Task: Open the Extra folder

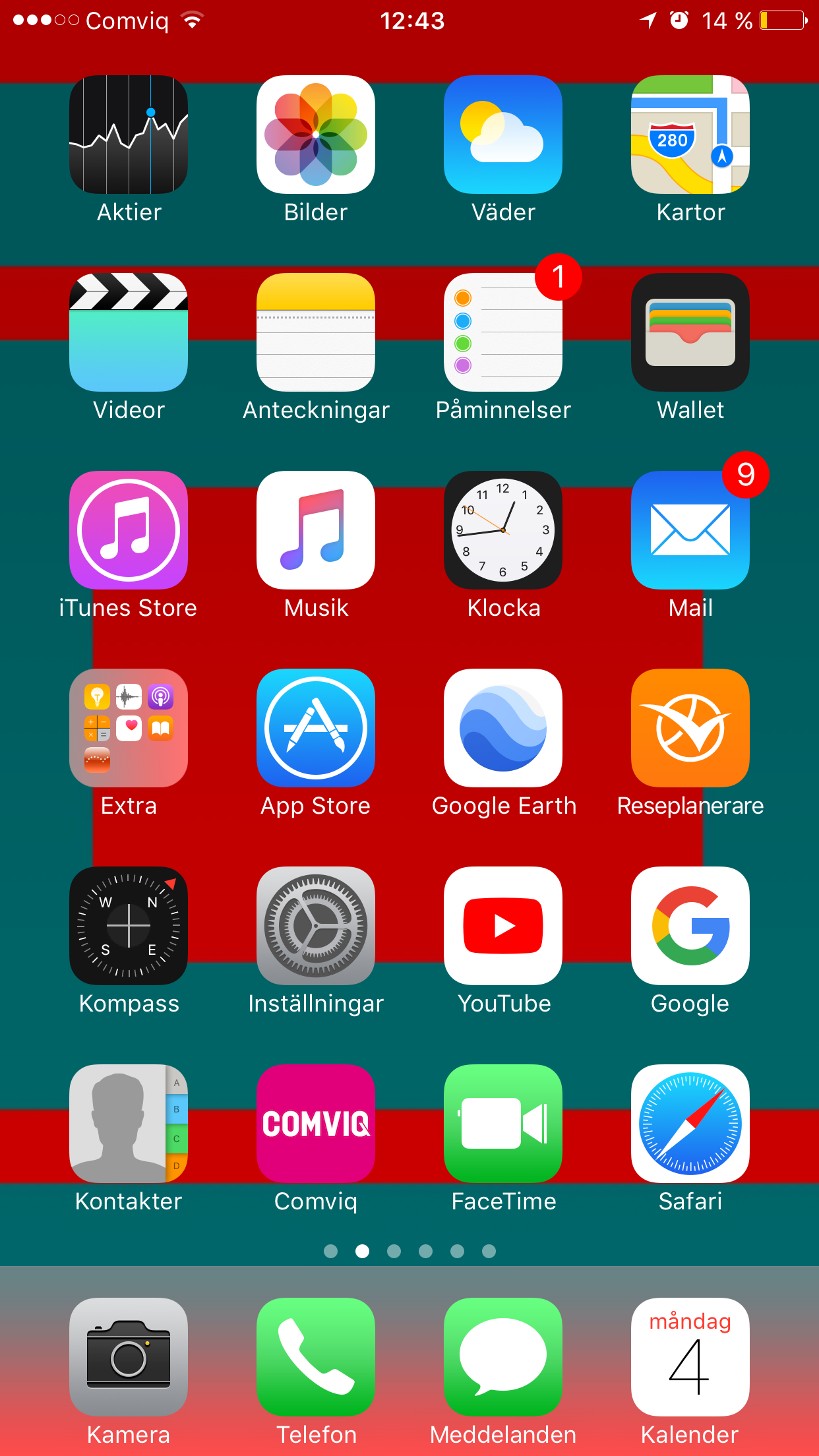Action: (x=129, y=728)
